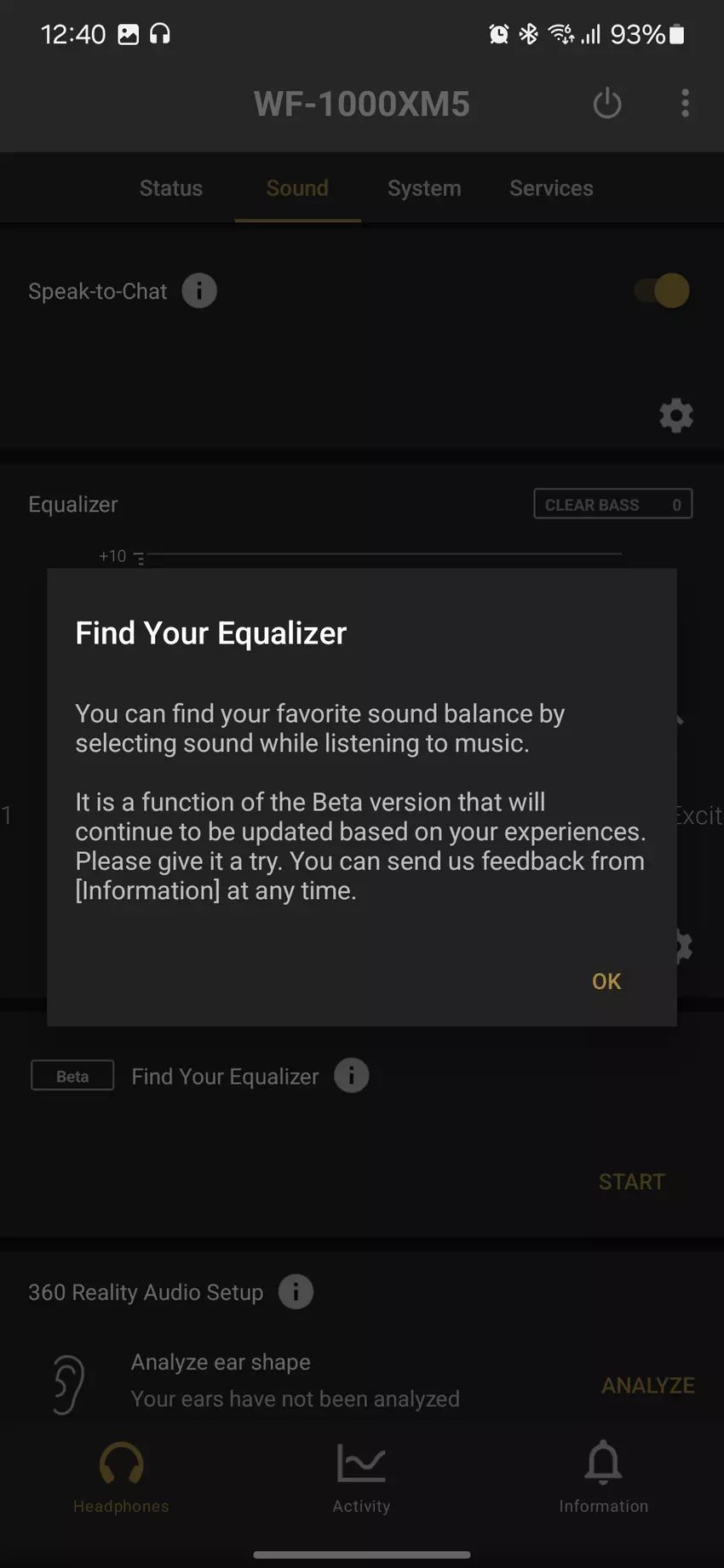Toggle the Speak-to-Chat switch
Viewport: 724px width, 1568px height.
(x=664, y=291)
